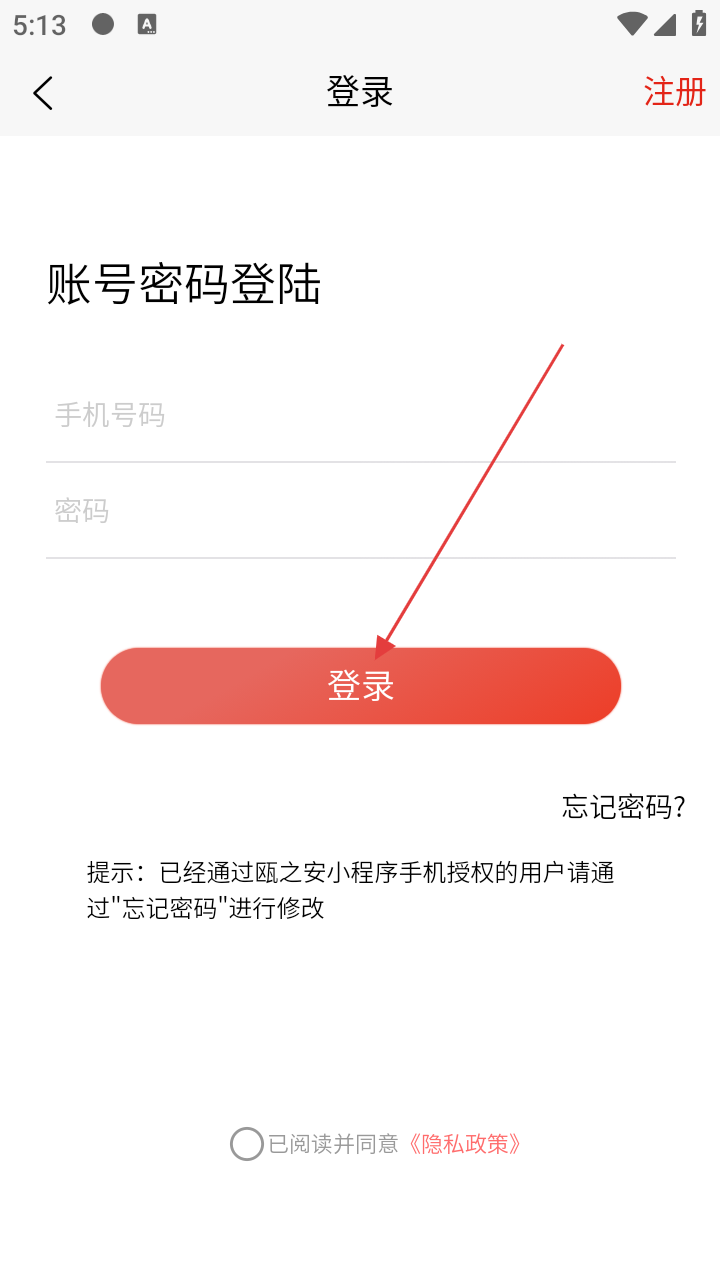Select the 密码 password field
This screenshot has height=1280, width=720.
(360, 511)
